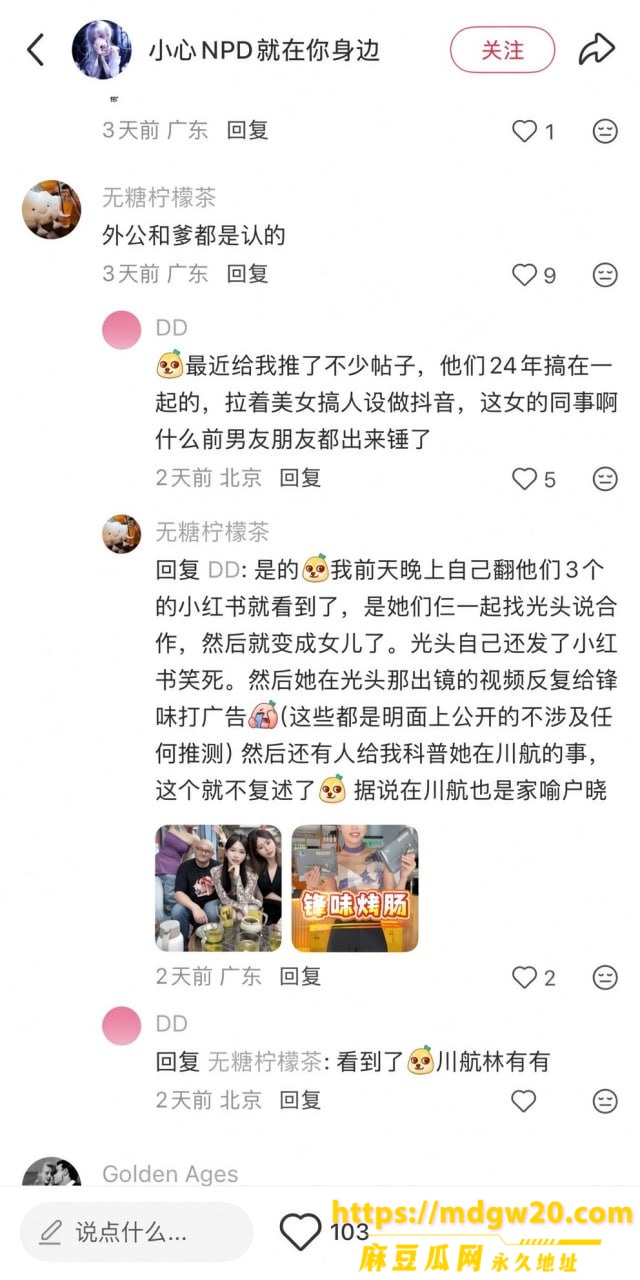The image size is (640, 1280).
Task: Reply to the 外公和爹都是认的 comment
Action: click(247, 273)
